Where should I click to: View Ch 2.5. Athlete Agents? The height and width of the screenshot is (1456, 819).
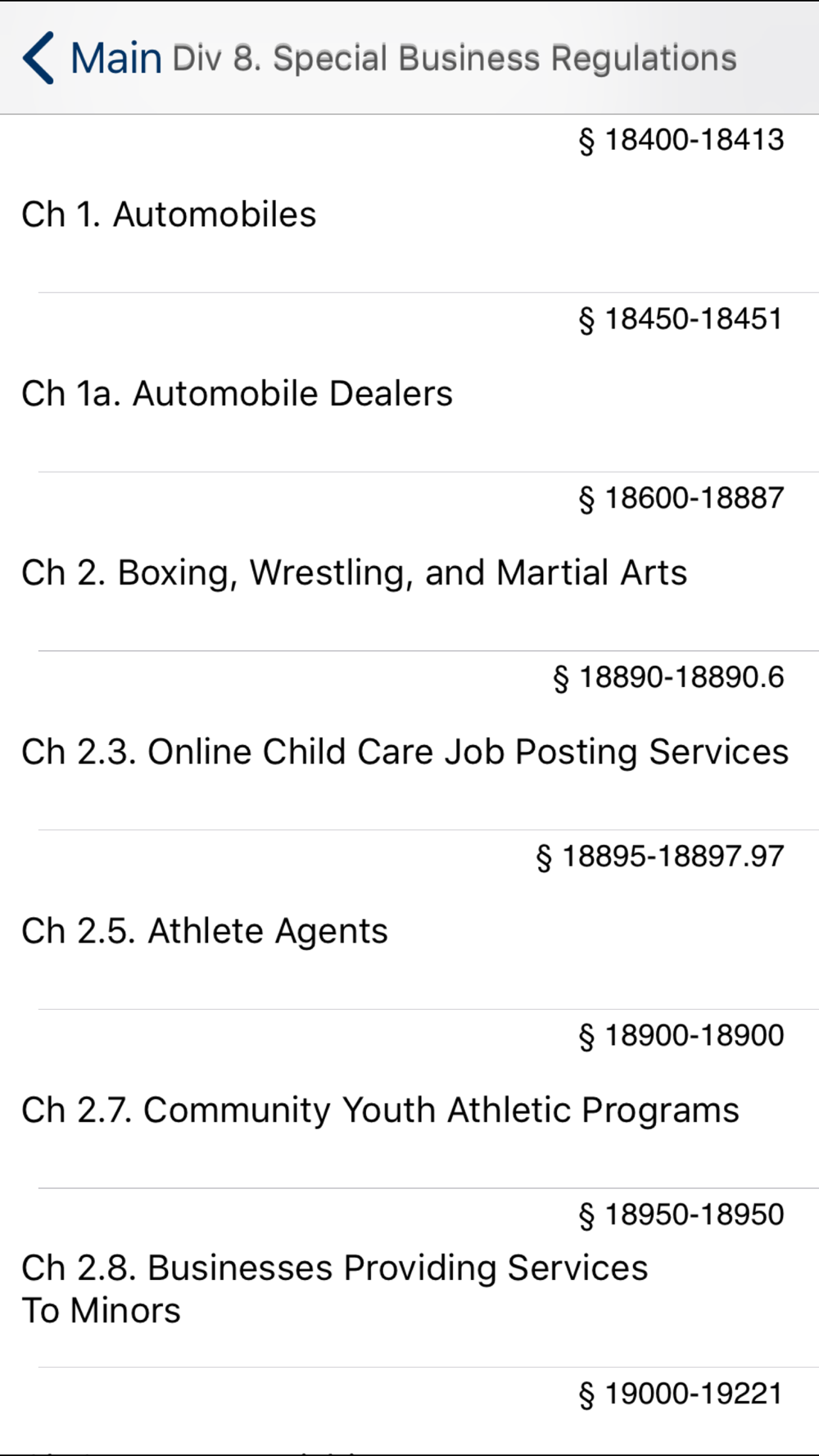tap(409, 920)
